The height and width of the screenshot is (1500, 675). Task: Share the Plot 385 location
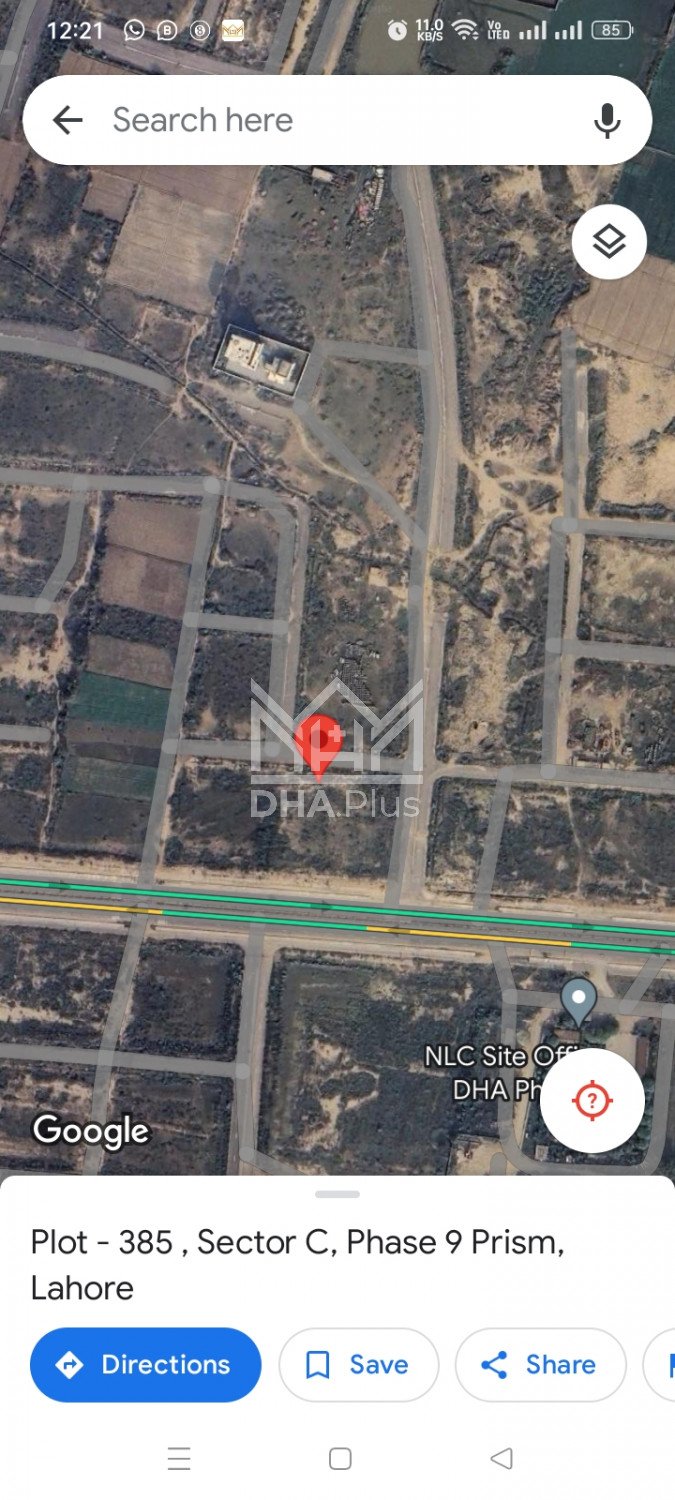click(540, 1365)
